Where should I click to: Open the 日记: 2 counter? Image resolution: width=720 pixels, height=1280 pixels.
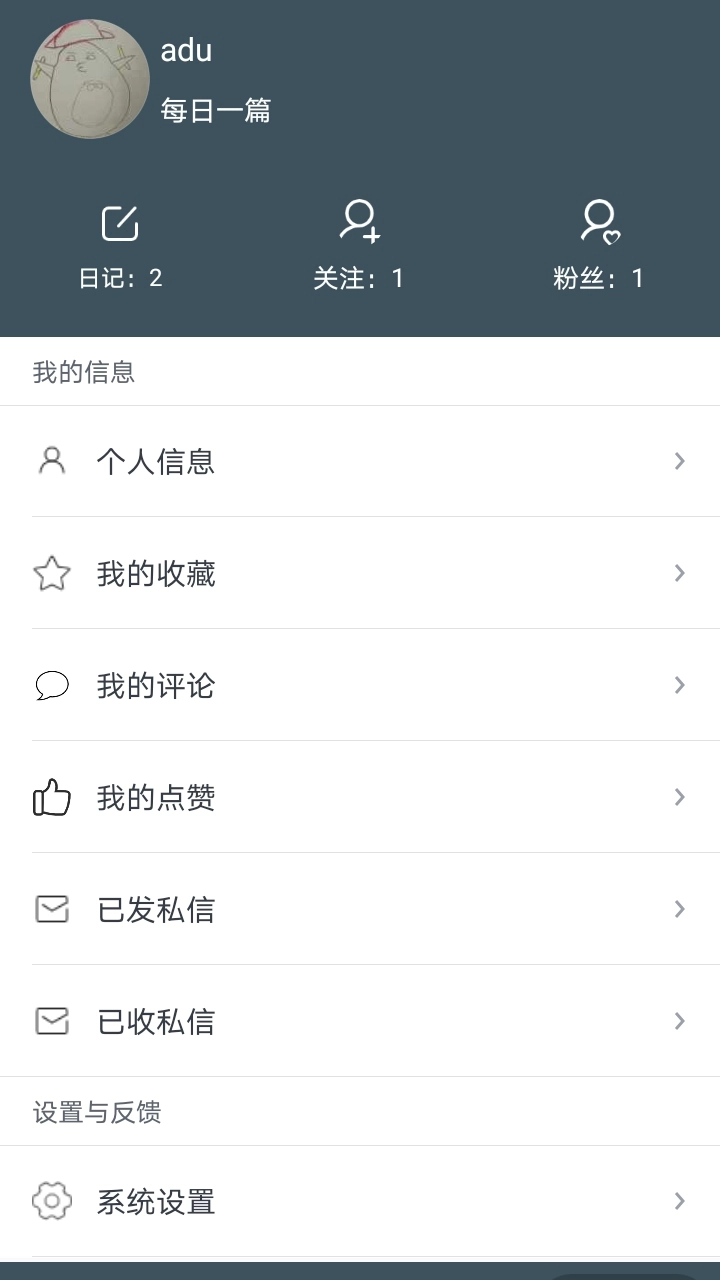[120, 279]
